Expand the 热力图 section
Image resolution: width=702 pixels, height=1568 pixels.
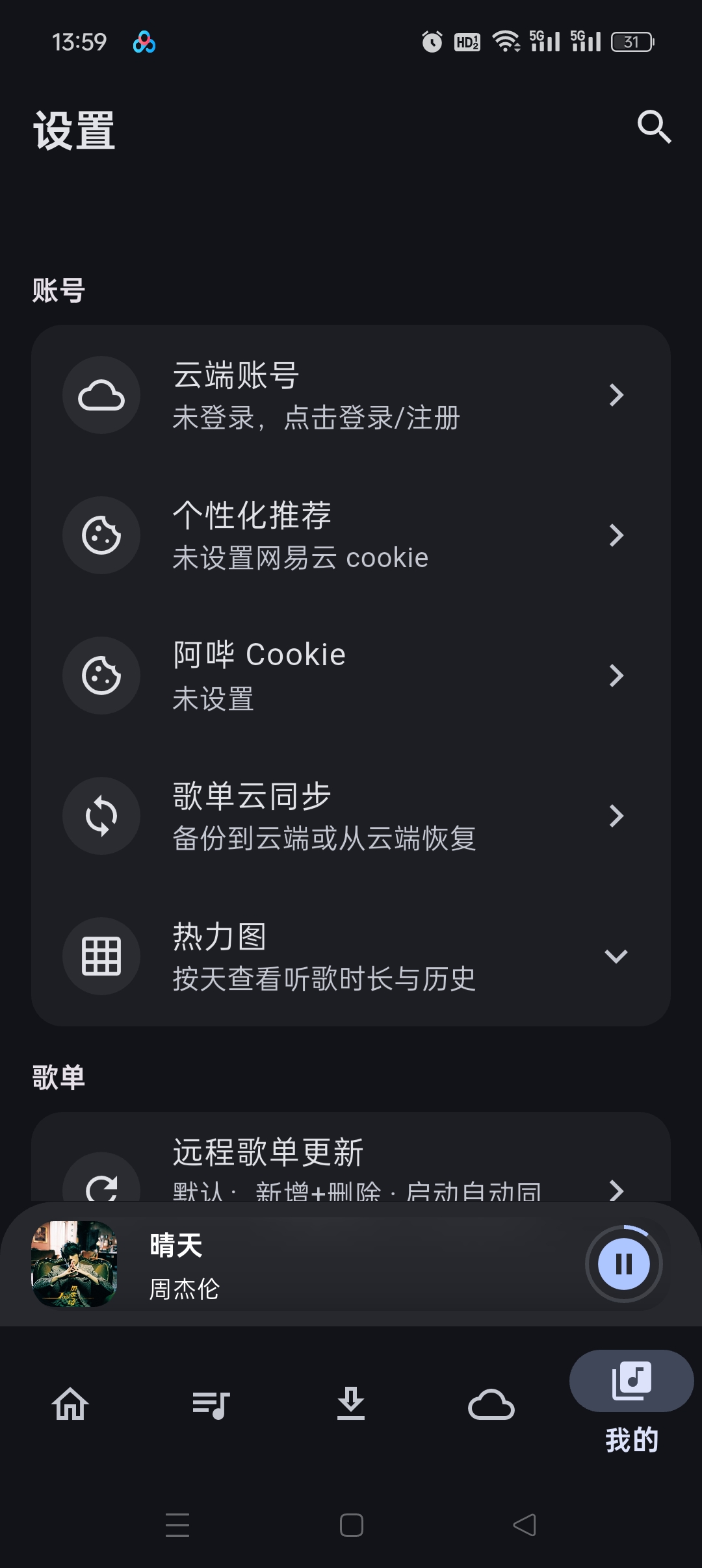tap(616, 956)
